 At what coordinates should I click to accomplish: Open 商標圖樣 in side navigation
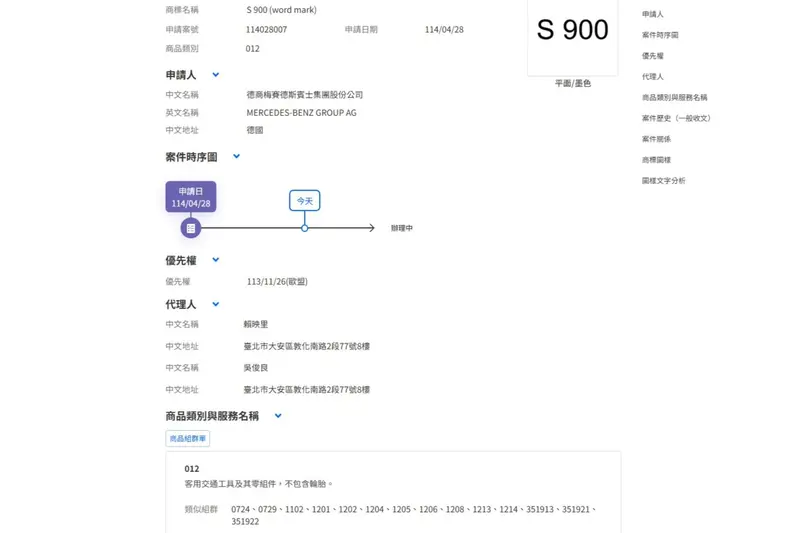click(656, 160)
